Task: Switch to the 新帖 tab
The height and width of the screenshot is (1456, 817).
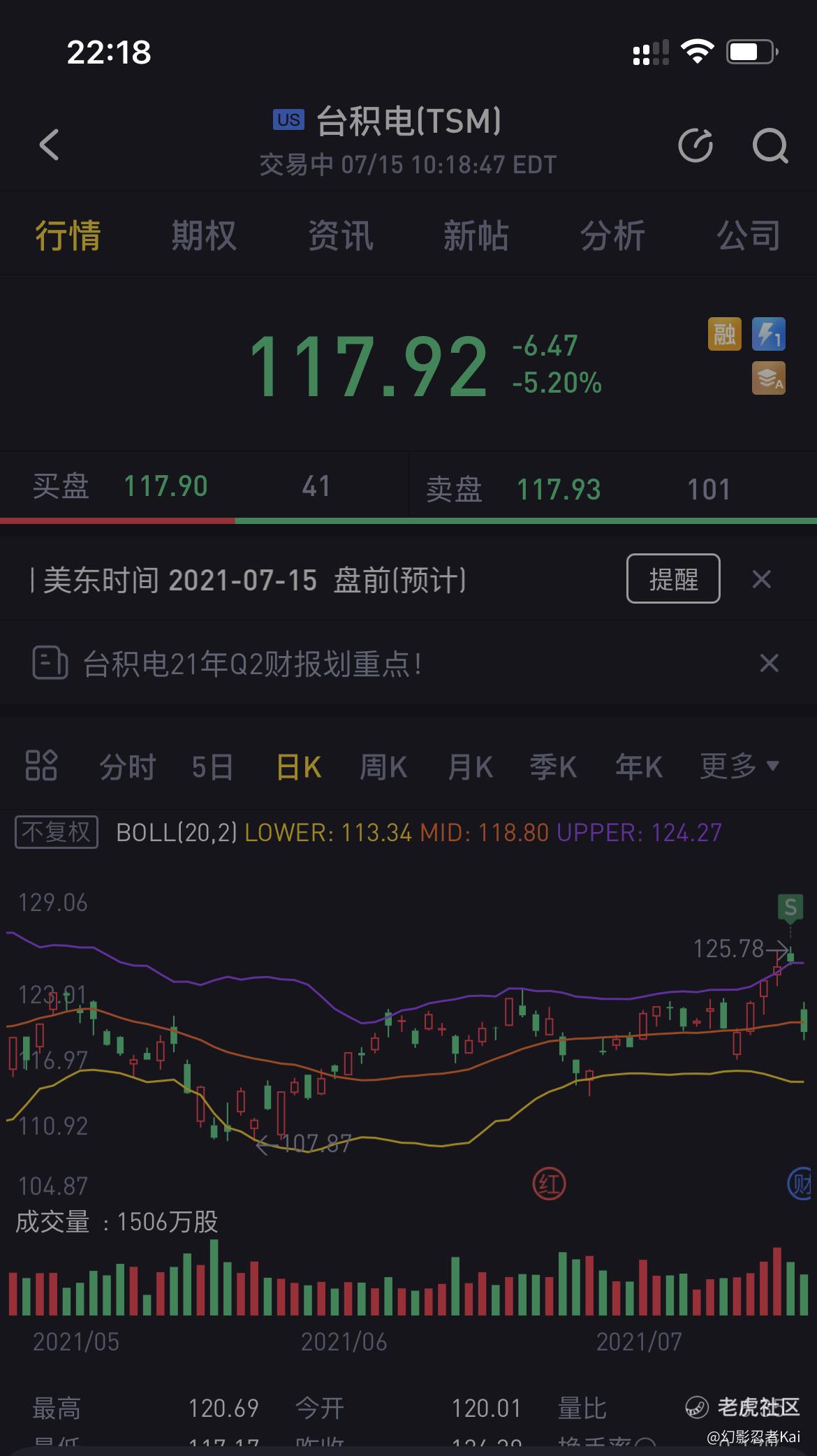Action: pos(476,235)
